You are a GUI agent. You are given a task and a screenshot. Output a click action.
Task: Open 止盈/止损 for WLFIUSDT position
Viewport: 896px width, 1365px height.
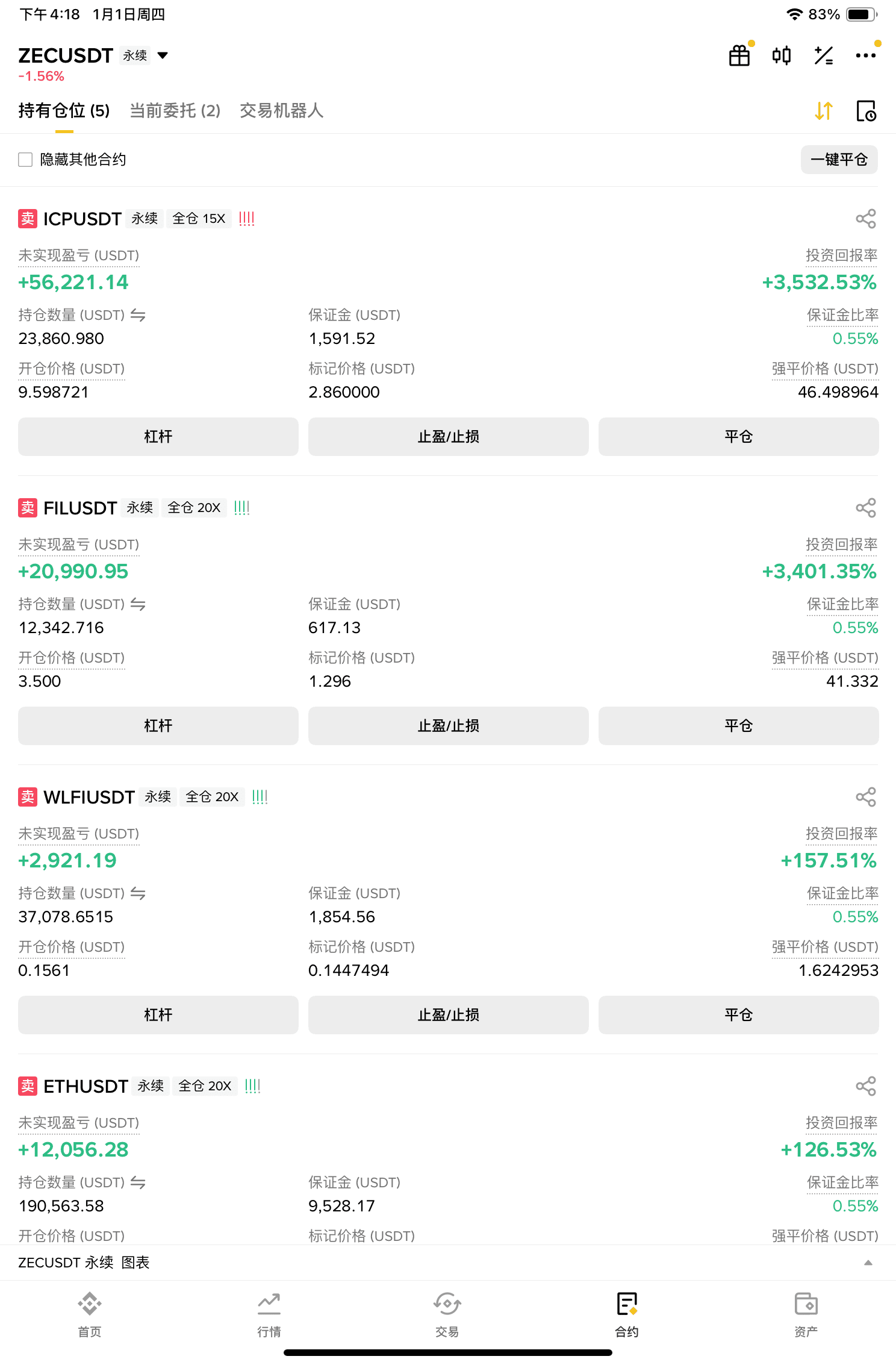448,1015
